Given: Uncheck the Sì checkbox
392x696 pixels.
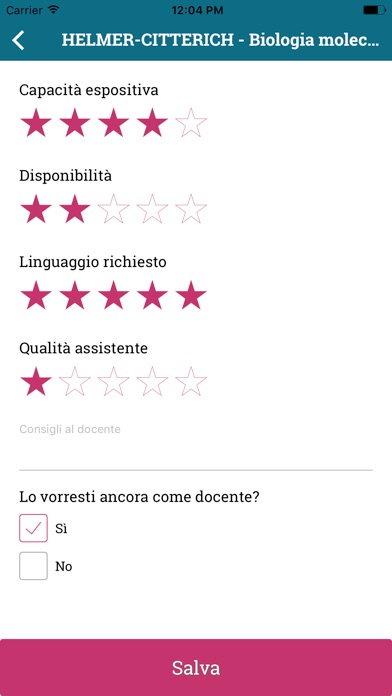Looking at the screenshot, I should (x=33, y=528).
